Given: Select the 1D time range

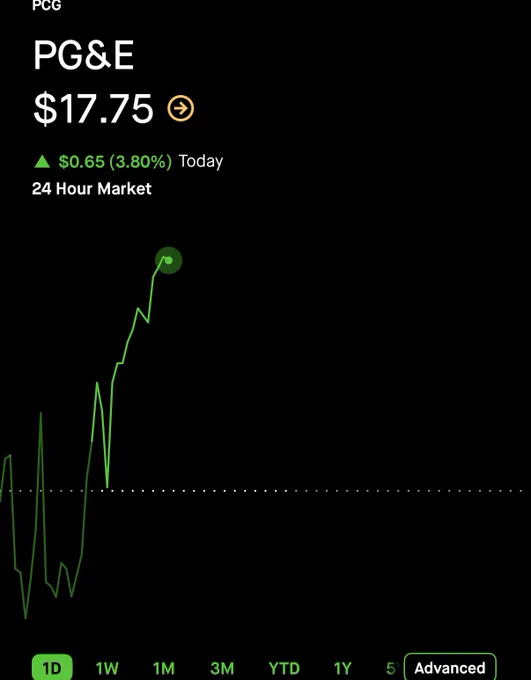Looking at the screenshot, I should pyautogui.click(x=52, y=667).
